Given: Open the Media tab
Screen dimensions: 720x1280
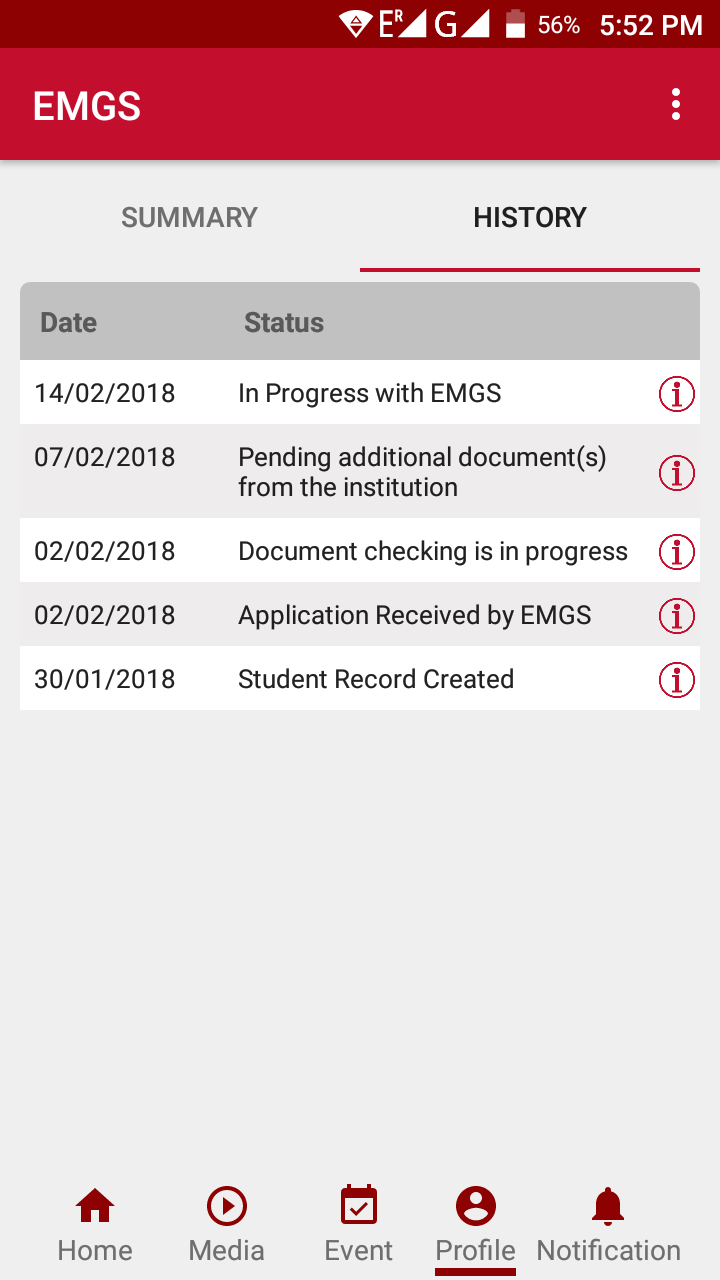Looking at the screenshot, I should (227, 1226).
